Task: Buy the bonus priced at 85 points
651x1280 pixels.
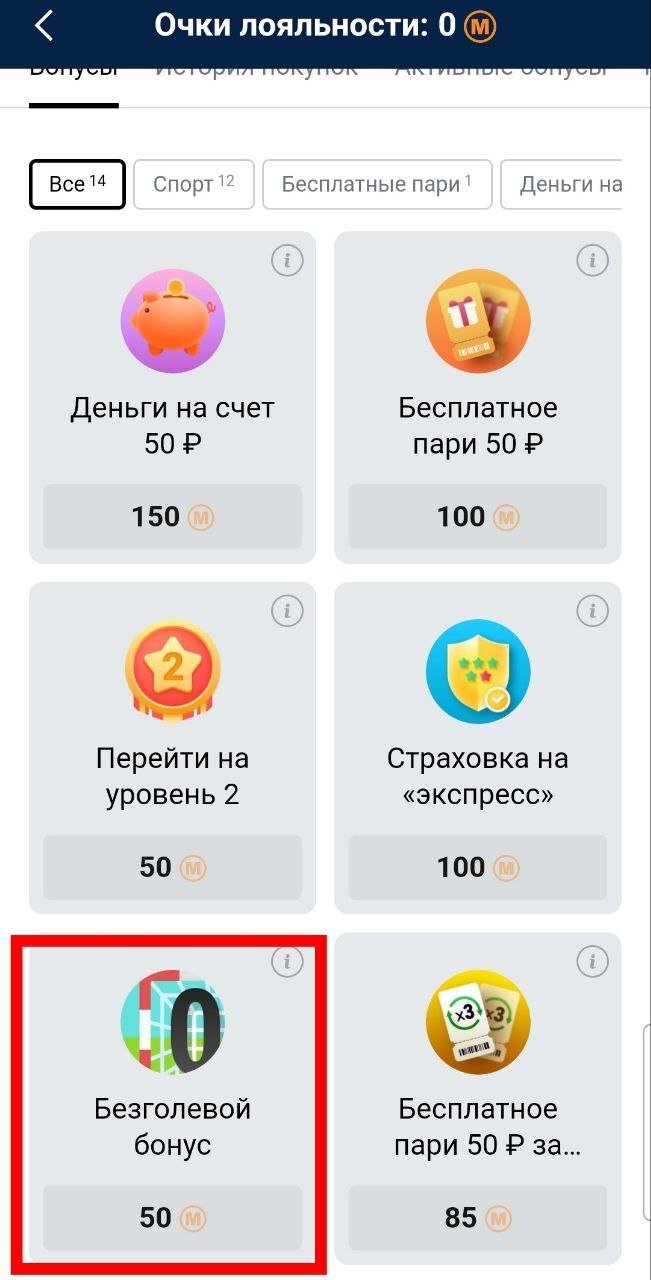Action: (477, 1218)
